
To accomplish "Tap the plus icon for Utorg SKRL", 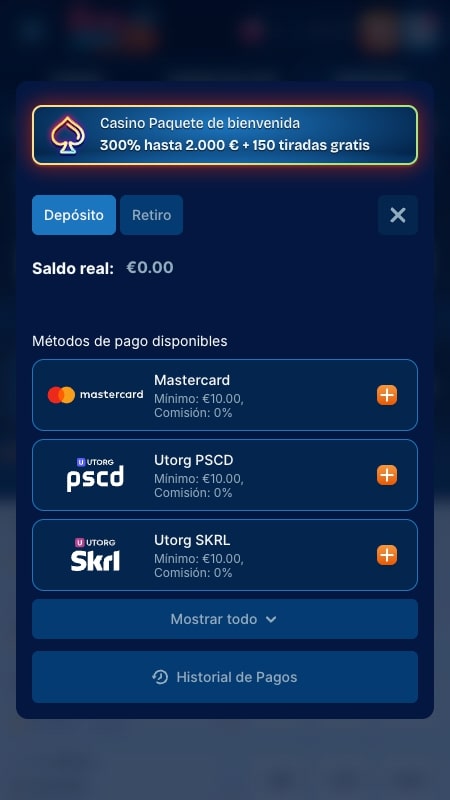I will pos(387,555).
